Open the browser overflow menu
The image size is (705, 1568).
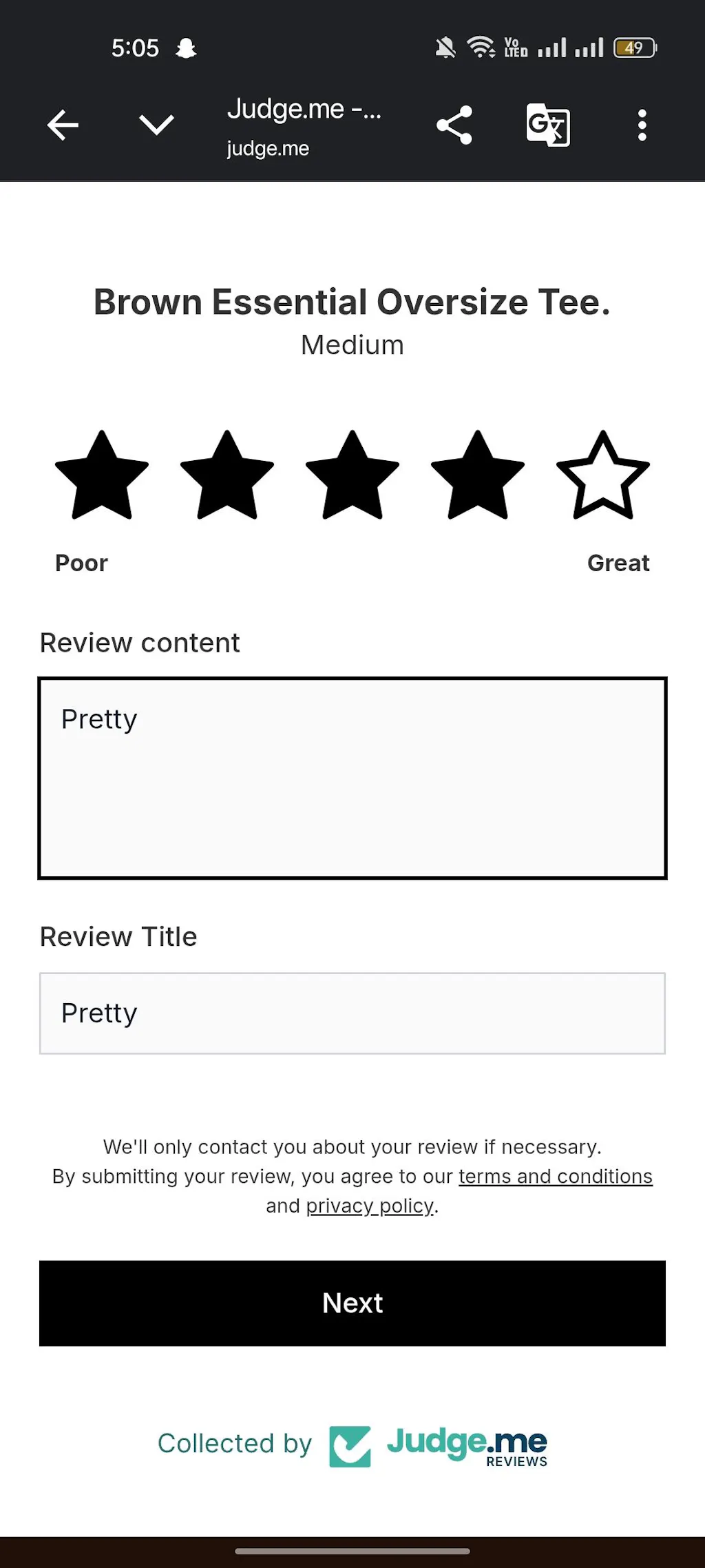pyautogui.click(x=642, y=125)
